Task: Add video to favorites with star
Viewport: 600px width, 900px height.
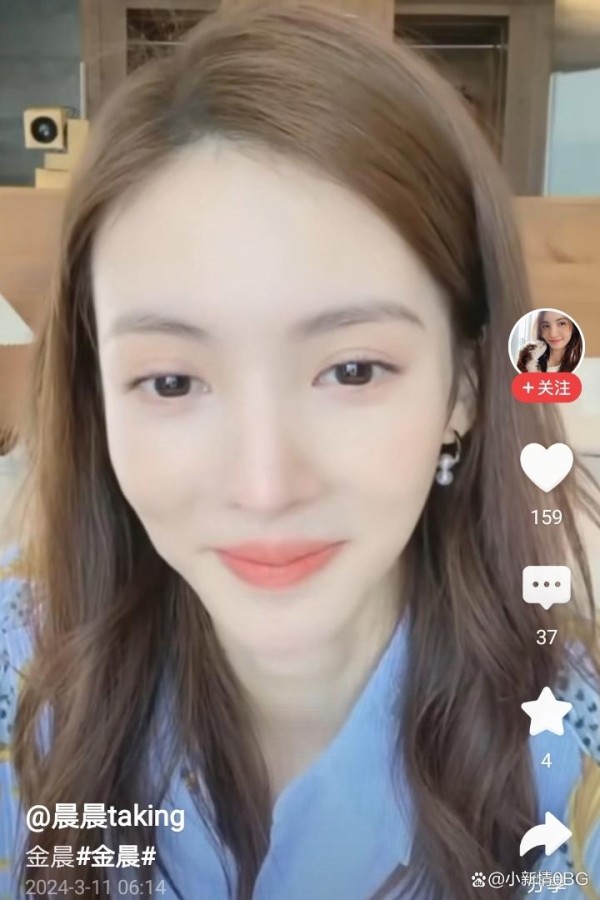Action: [x=546, y=712]
